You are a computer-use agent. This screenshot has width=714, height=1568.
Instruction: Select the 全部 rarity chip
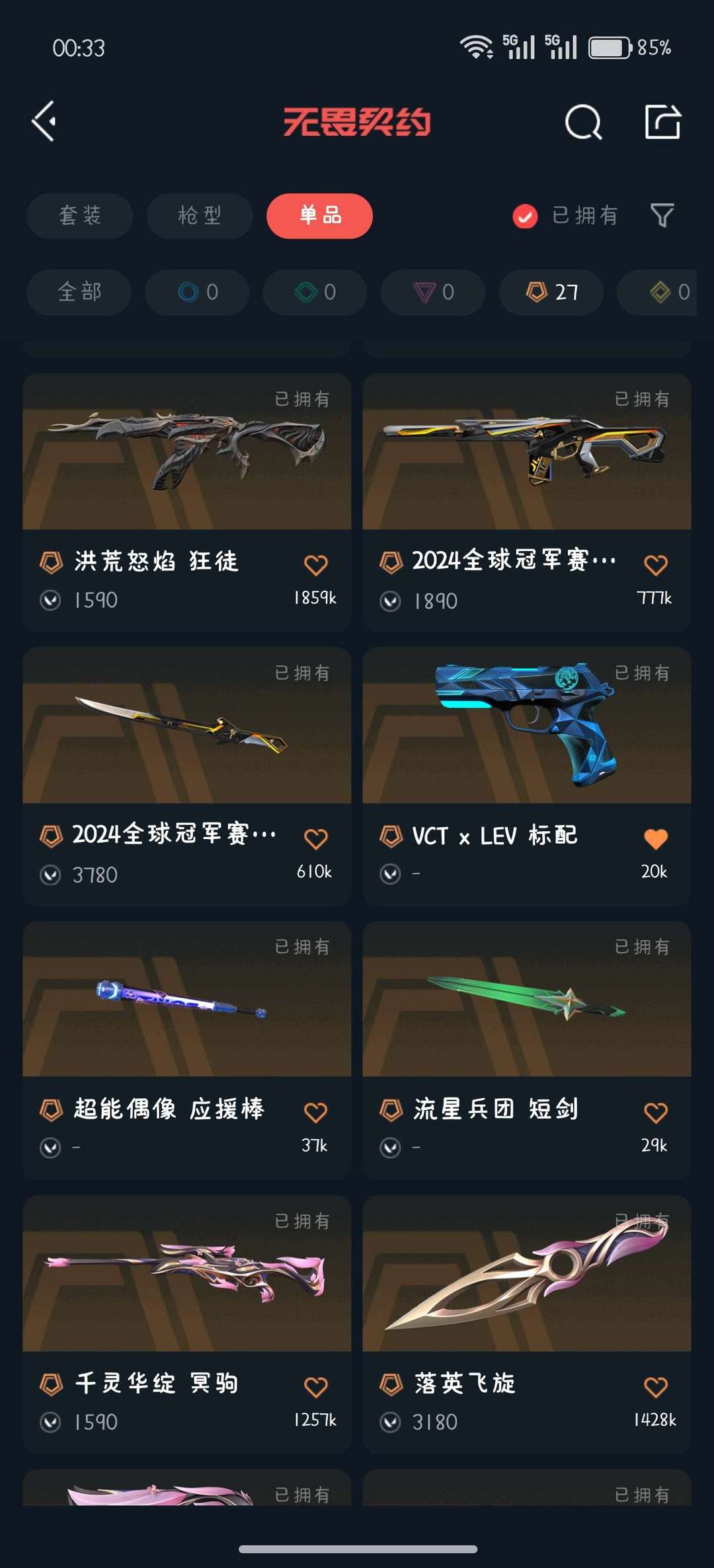point(79,292)
